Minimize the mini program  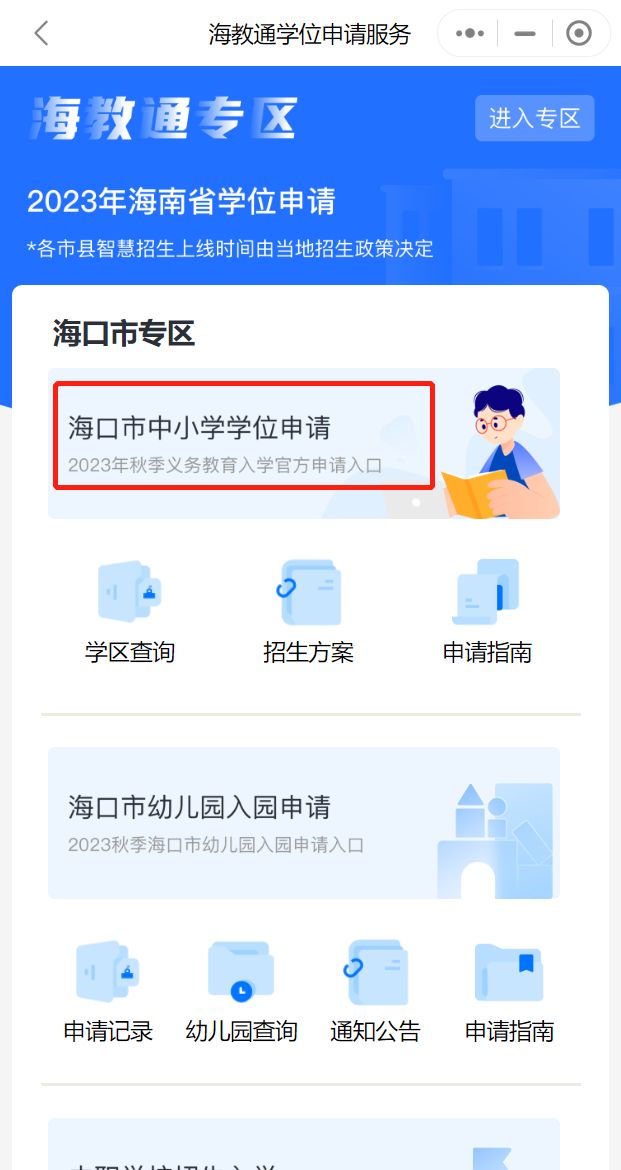coord(525,33)
